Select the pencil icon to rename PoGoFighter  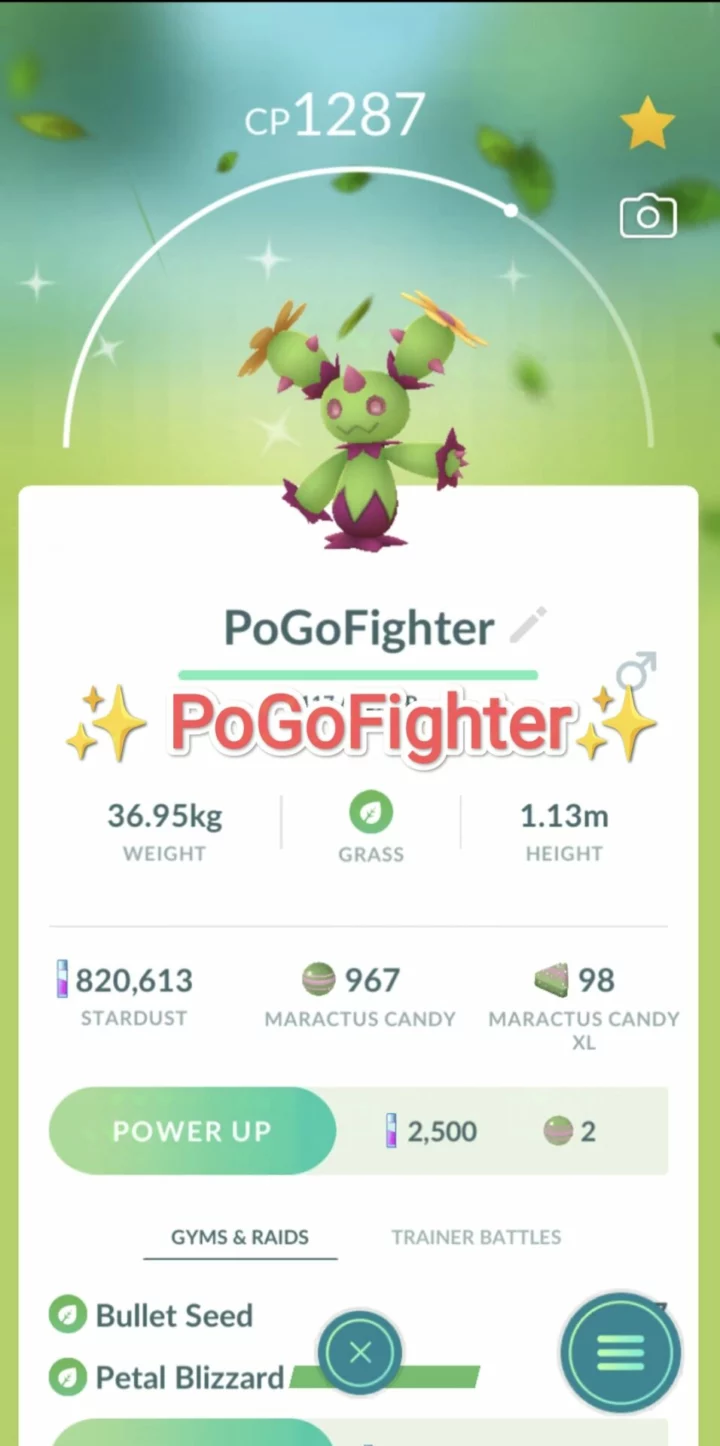(530, 625)
